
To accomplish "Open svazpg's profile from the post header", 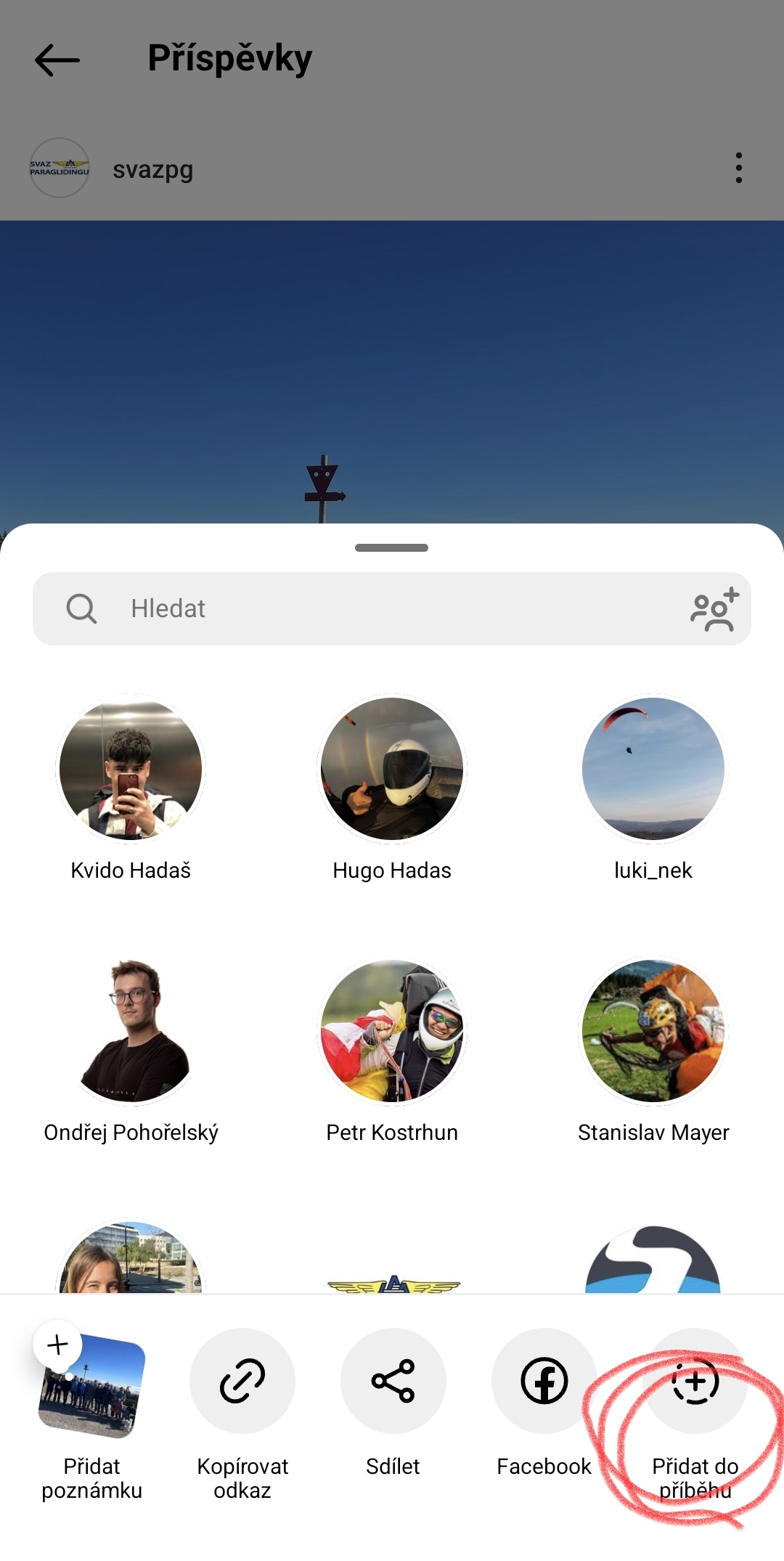I will (152, 170).
